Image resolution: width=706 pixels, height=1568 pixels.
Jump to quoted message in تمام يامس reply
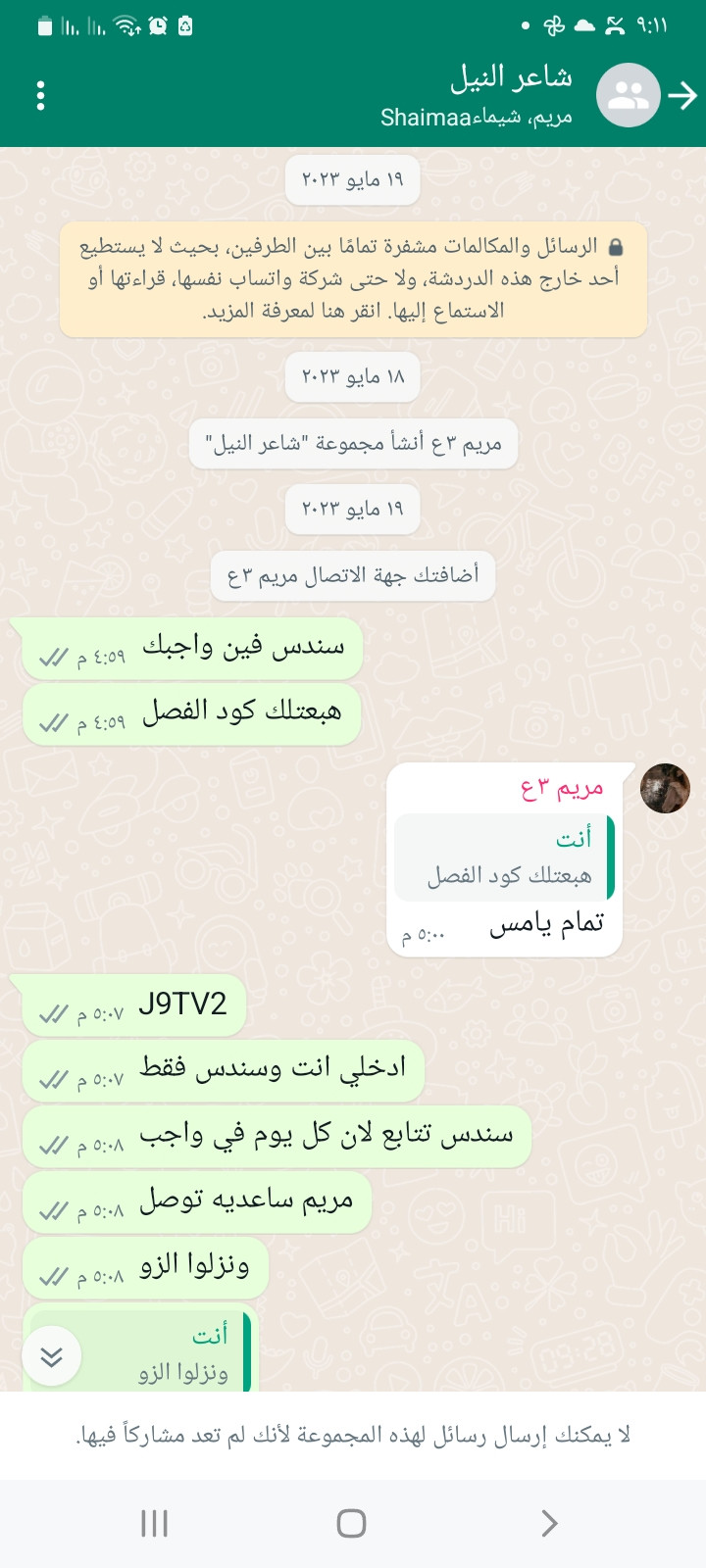coord(504,857)
